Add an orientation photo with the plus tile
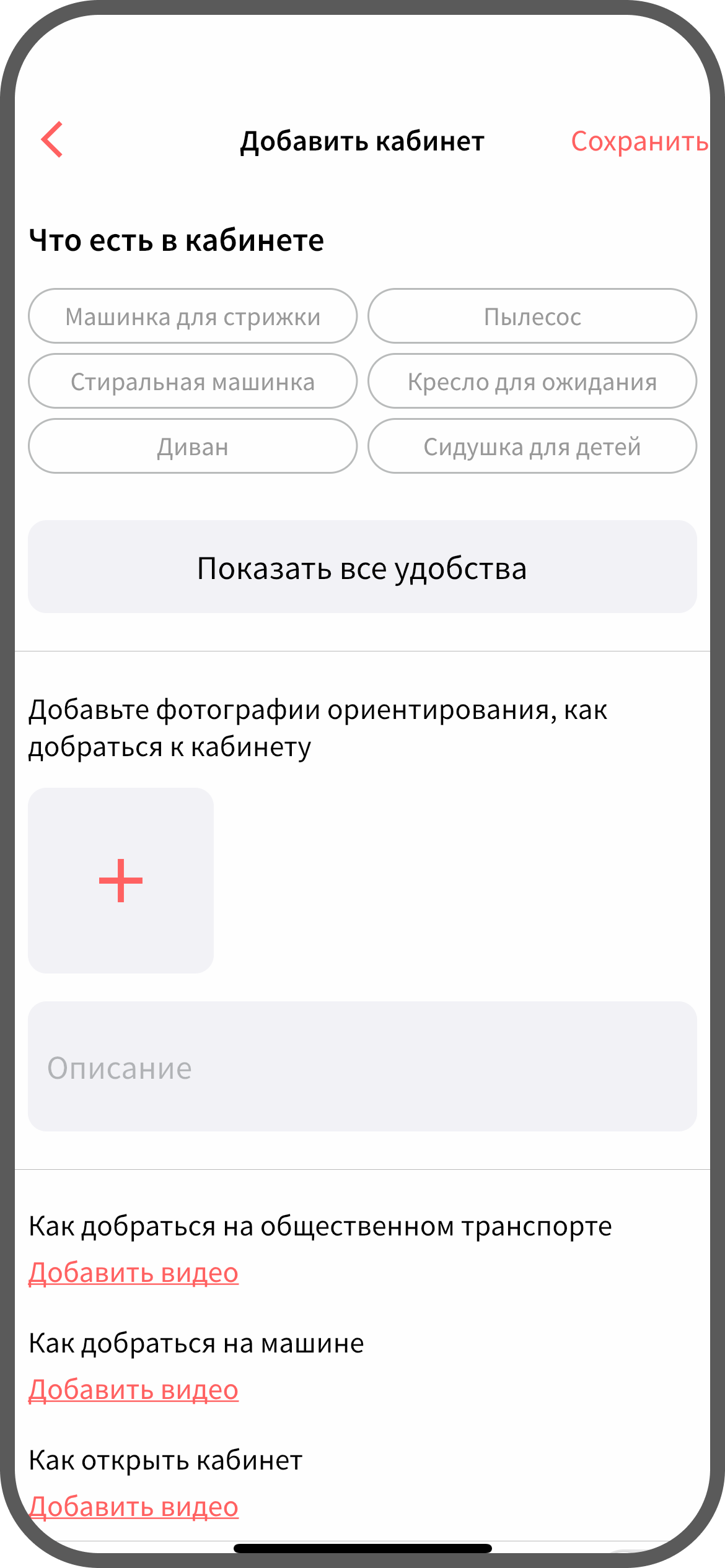Image resolution: width=725 pixels, height=1568 pixels. click(x=121, y=880)
